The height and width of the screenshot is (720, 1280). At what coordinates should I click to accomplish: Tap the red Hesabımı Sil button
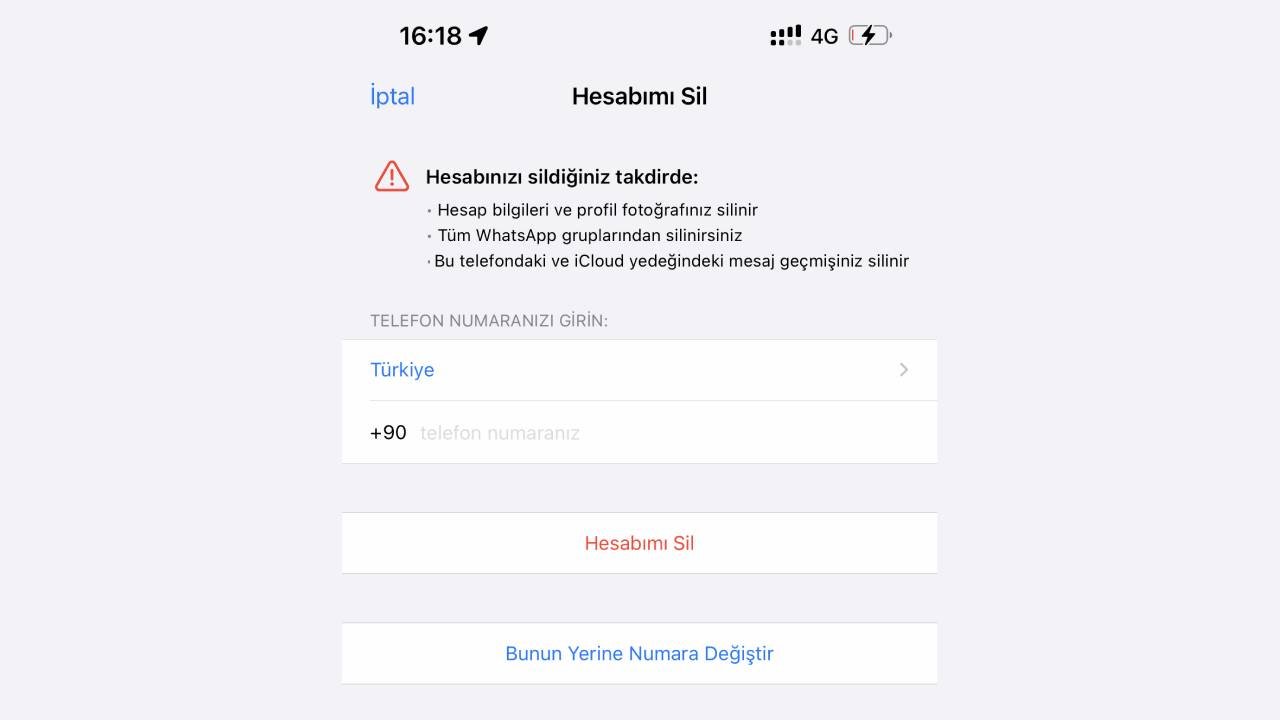pyautogui.click(x=639, y=543)
